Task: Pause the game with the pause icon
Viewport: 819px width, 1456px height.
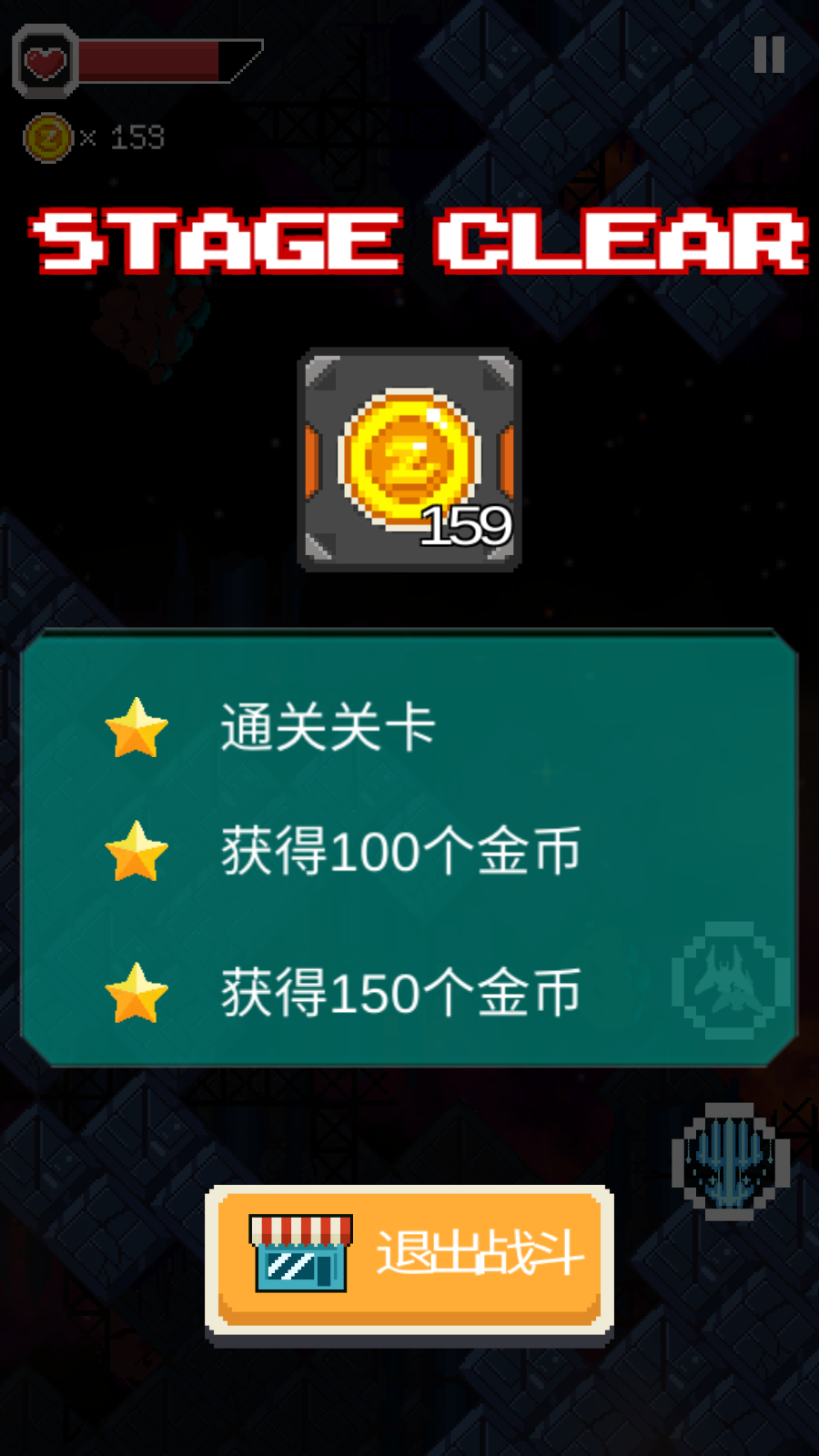Action: pyautogui.click(x=769, y=55)
